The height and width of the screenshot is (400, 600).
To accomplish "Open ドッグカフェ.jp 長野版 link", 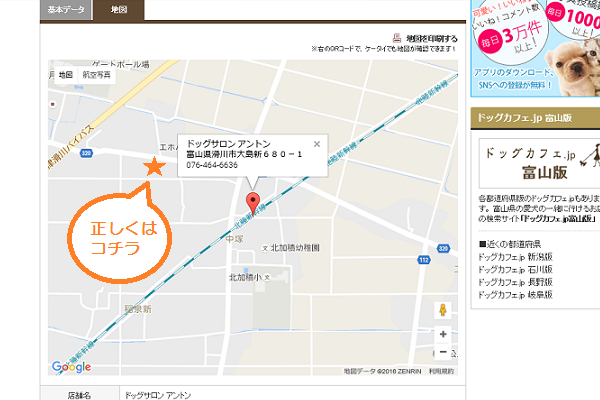I will (x=514, y=283).
